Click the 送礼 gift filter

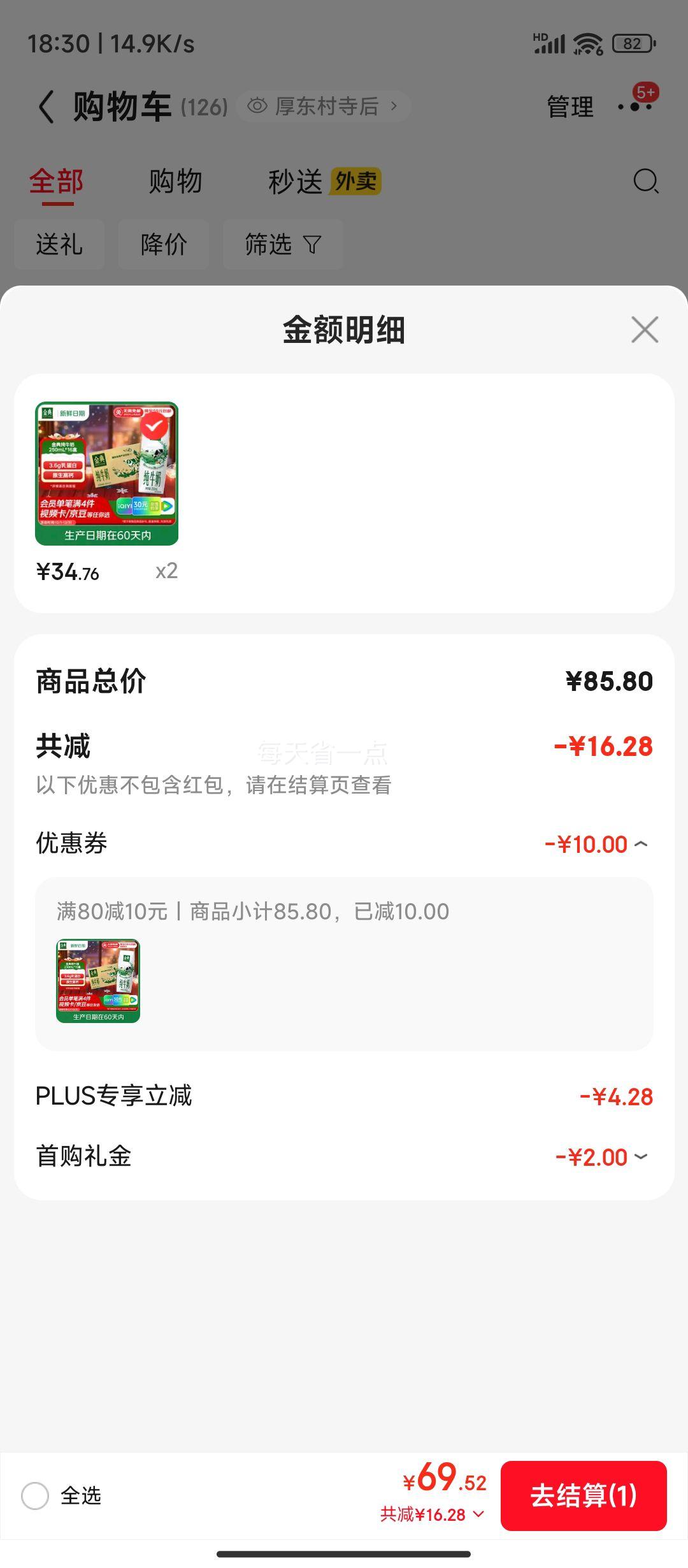click(x=61, y=244)
